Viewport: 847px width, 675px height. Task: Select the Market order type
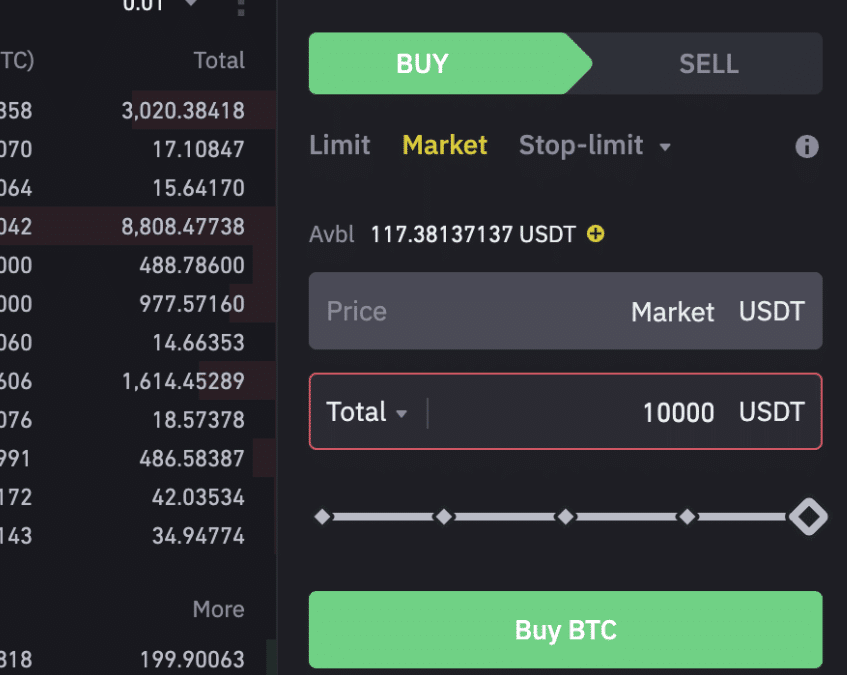tap(444, 146)
